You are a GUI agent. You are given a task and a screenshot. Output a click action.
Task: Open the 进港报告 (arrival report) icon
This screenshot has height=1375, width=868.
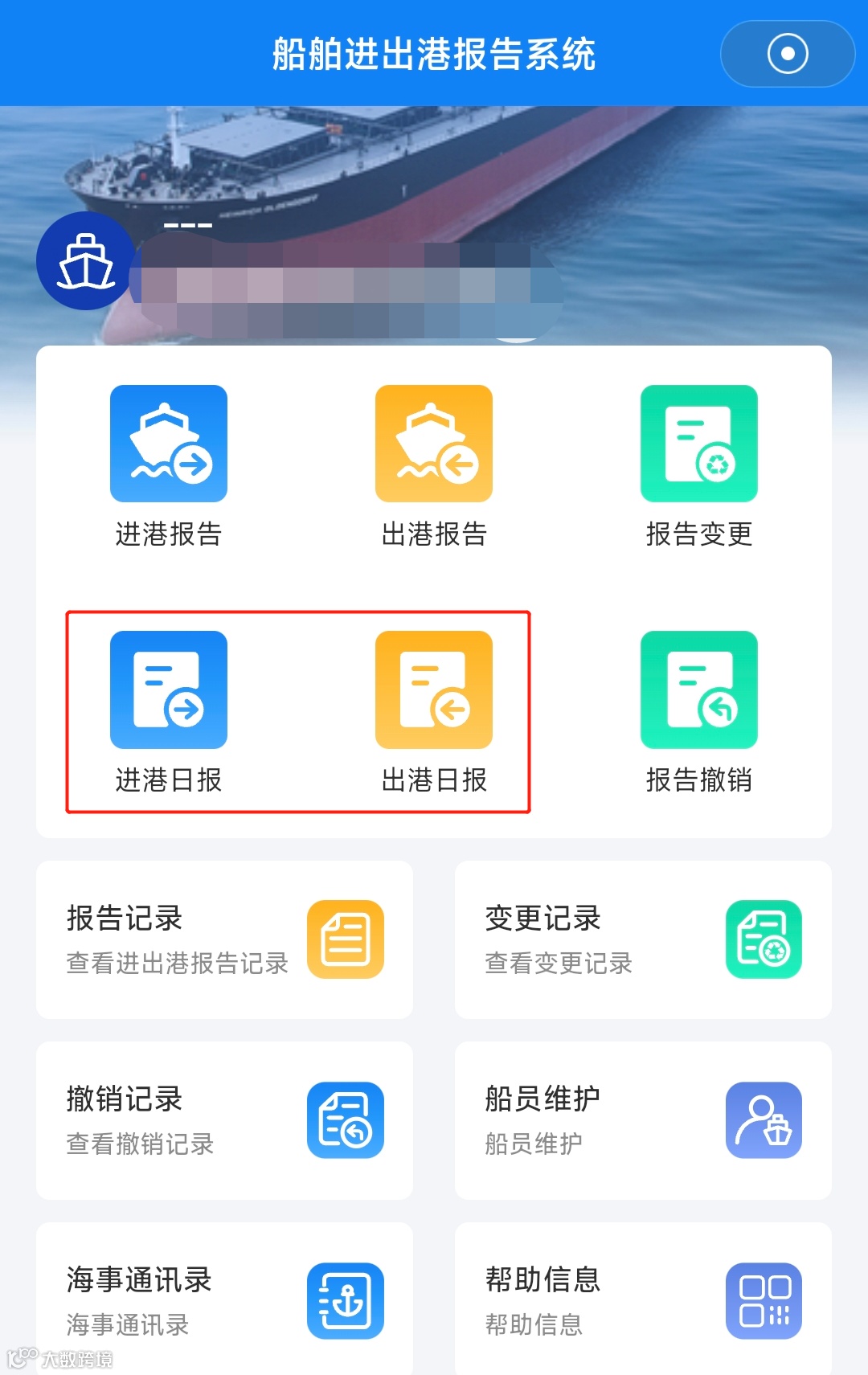point(168,444)
